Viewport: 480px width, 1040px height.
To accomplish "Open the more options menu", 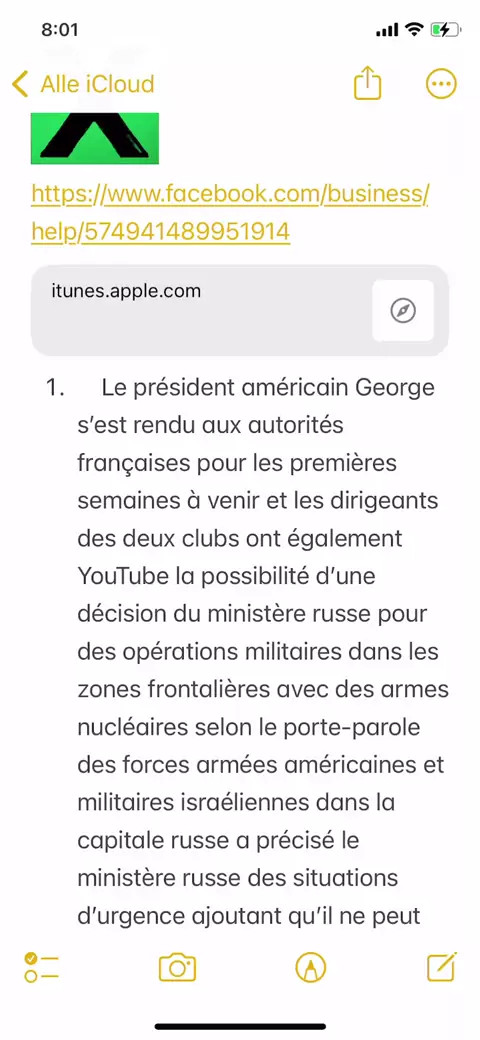I will [441, 84].
